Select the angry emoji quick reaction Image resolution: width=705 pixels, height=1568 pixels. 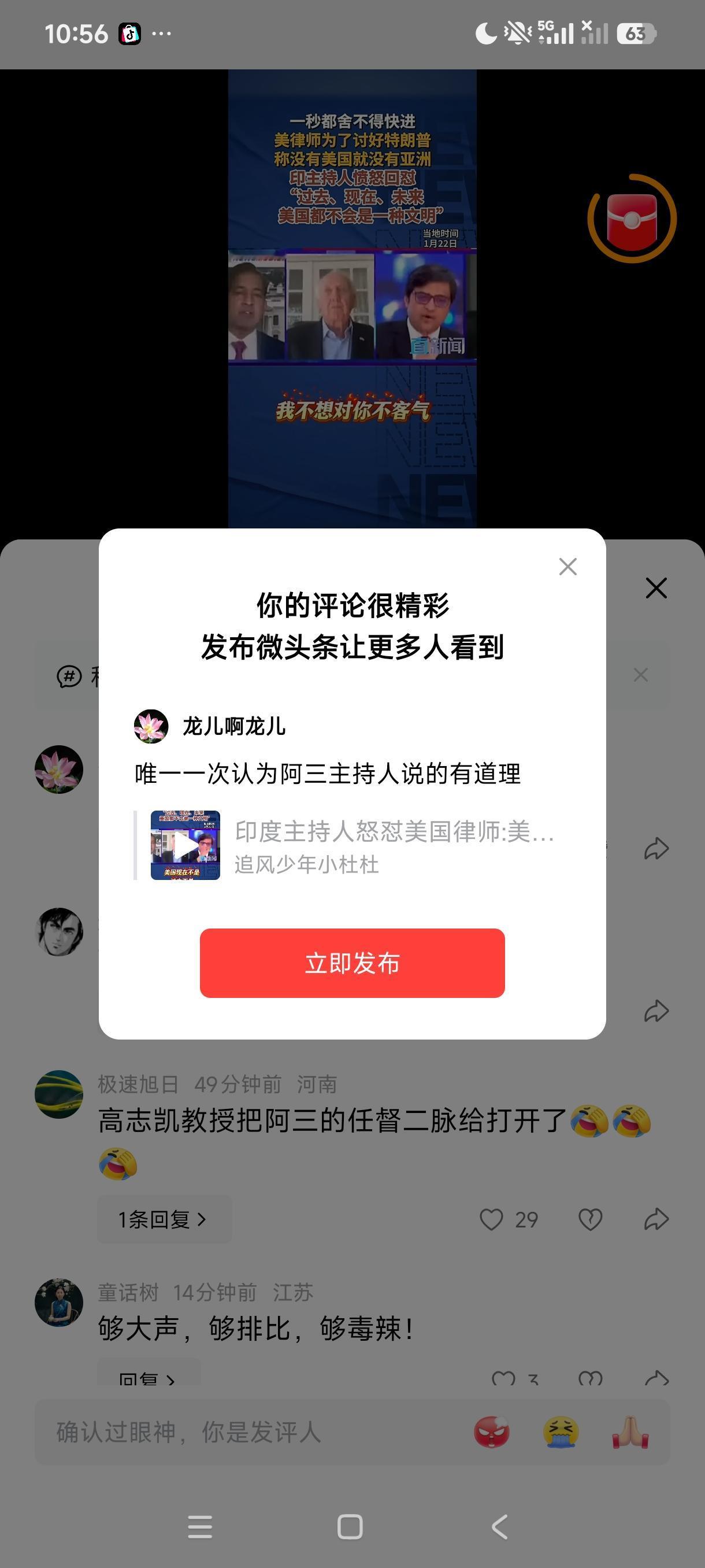(492, 1432)
